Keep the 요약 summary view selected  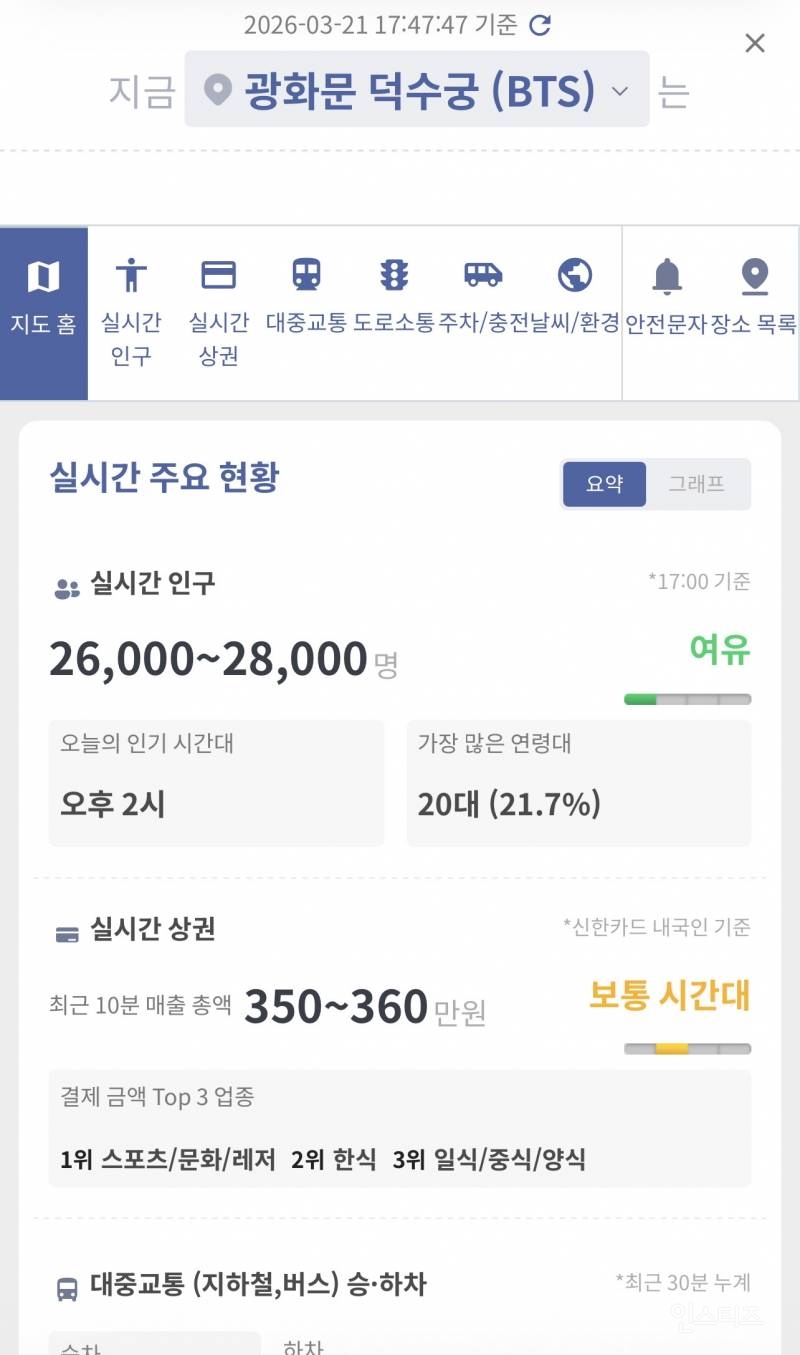click(604, 484)
